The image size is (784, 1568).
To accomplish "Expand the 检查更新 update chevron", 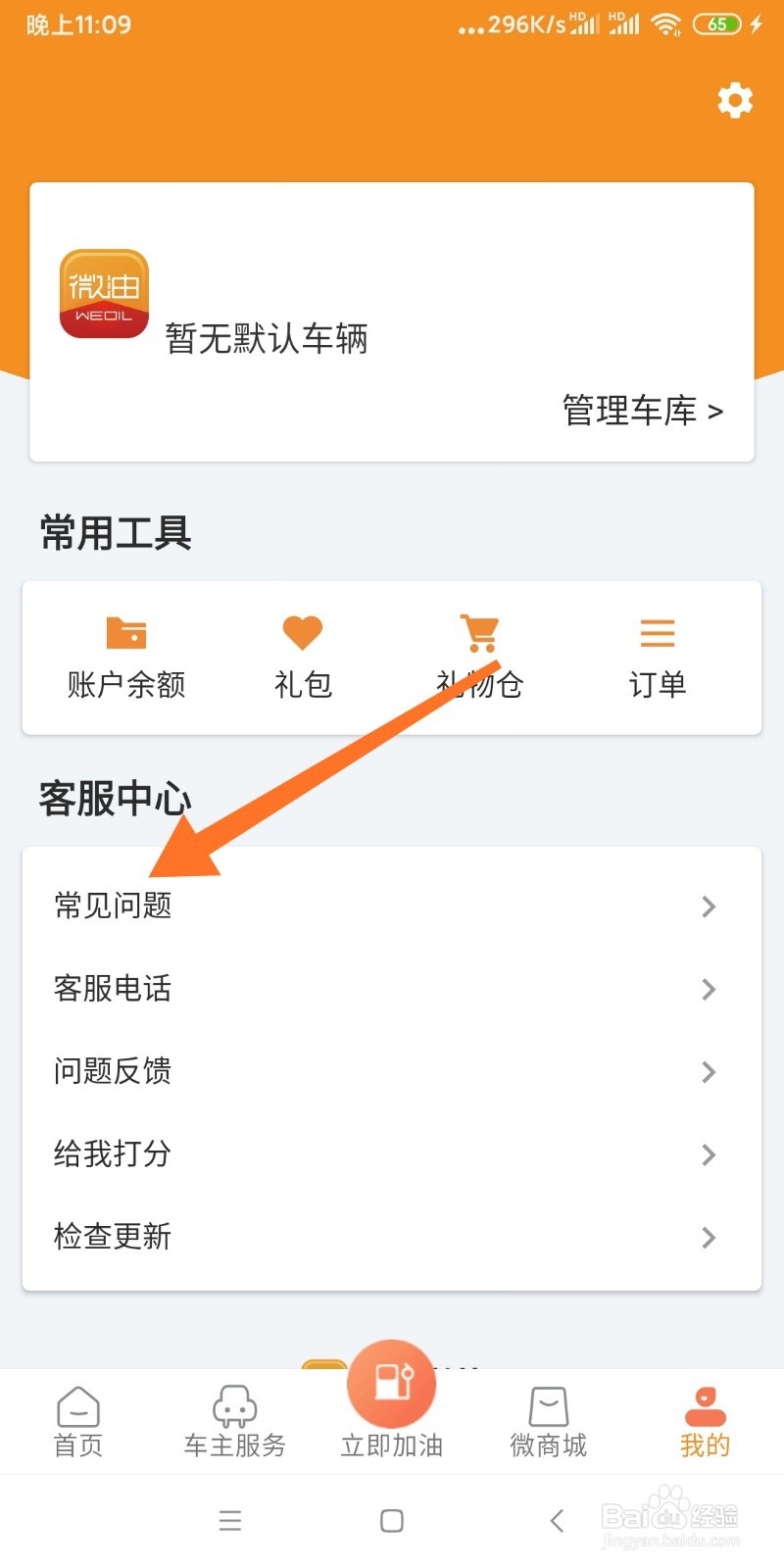I will (709, 1238).
